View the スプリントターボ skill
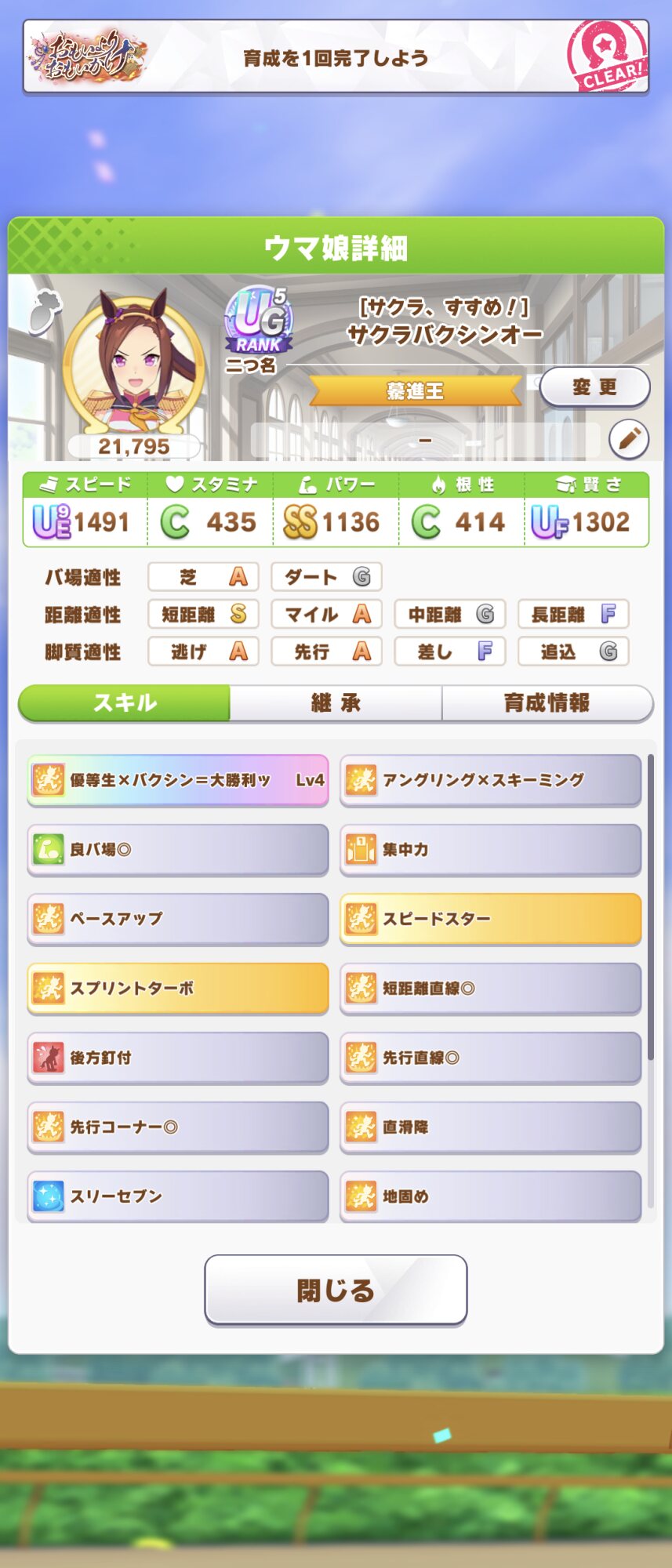The width and height of the screenshot is (672, 1568). [x=178, y=988]
